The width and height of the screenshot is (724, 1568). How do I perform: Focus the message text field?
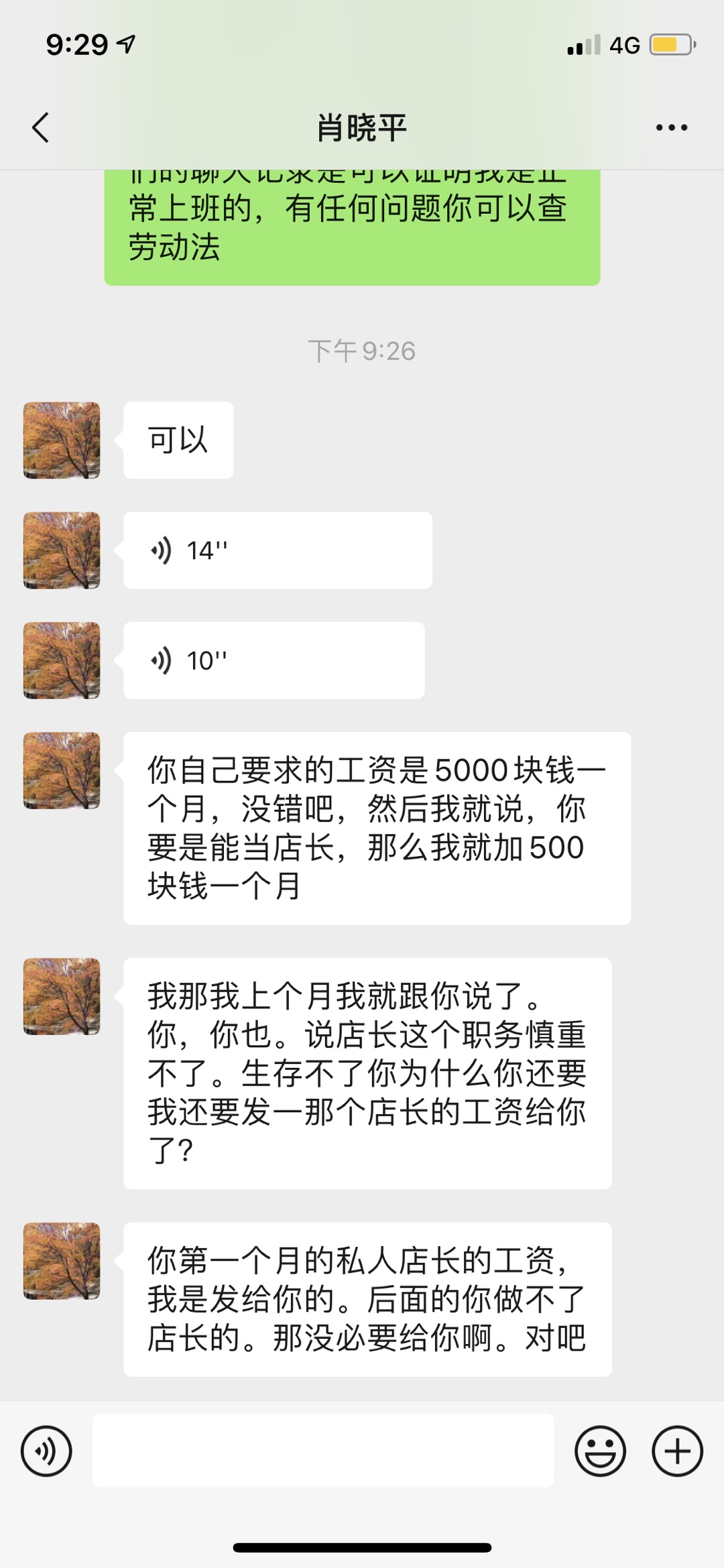[x=323, y=1451]
